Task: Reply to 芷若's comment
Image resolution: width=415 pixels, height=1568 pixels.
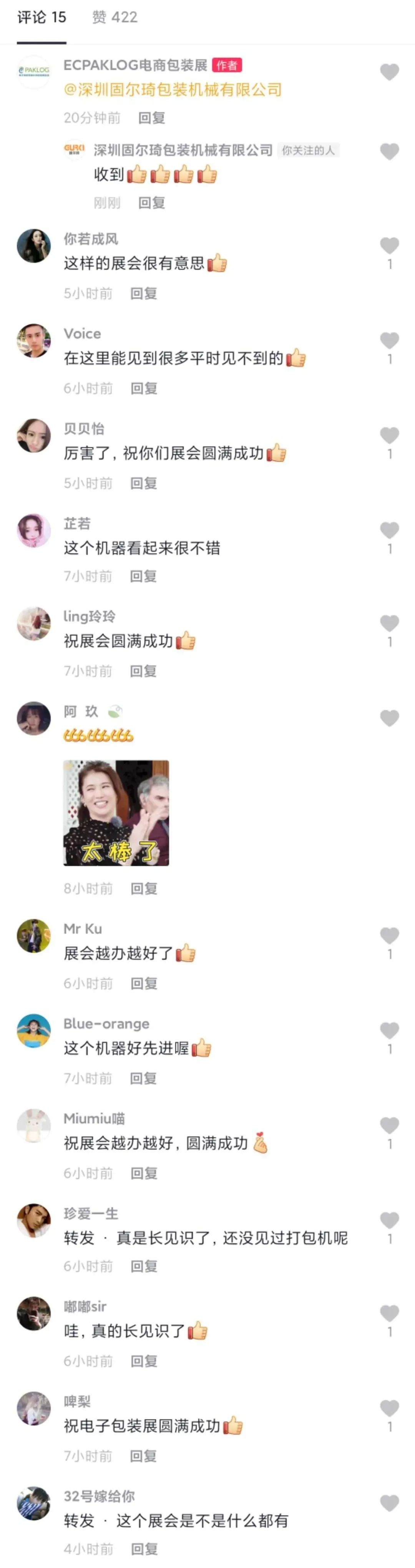Action: [144, 576]
